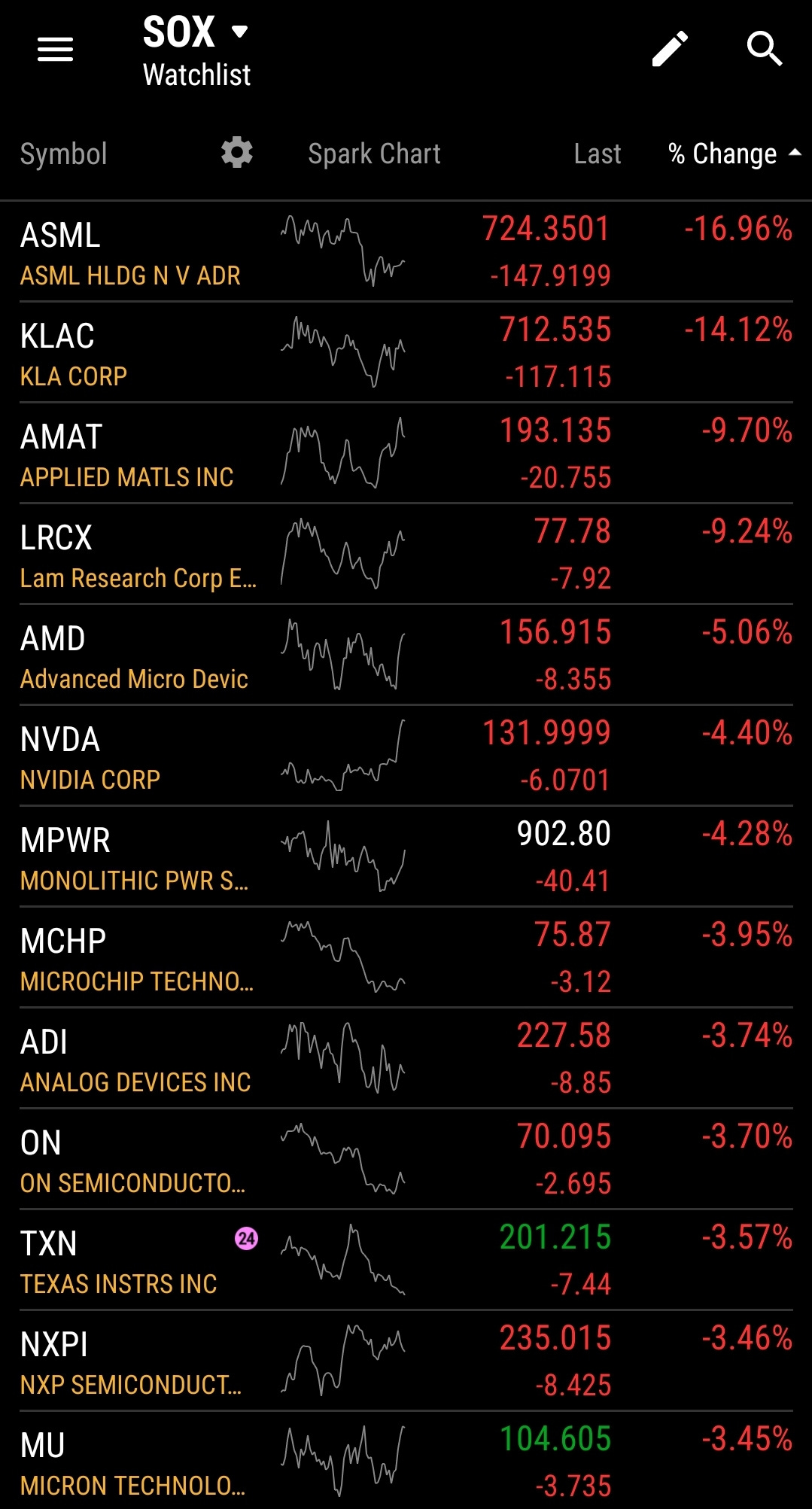Open the search magnifier
Viewport: 812px width, 1509px height.
[765, 49]
